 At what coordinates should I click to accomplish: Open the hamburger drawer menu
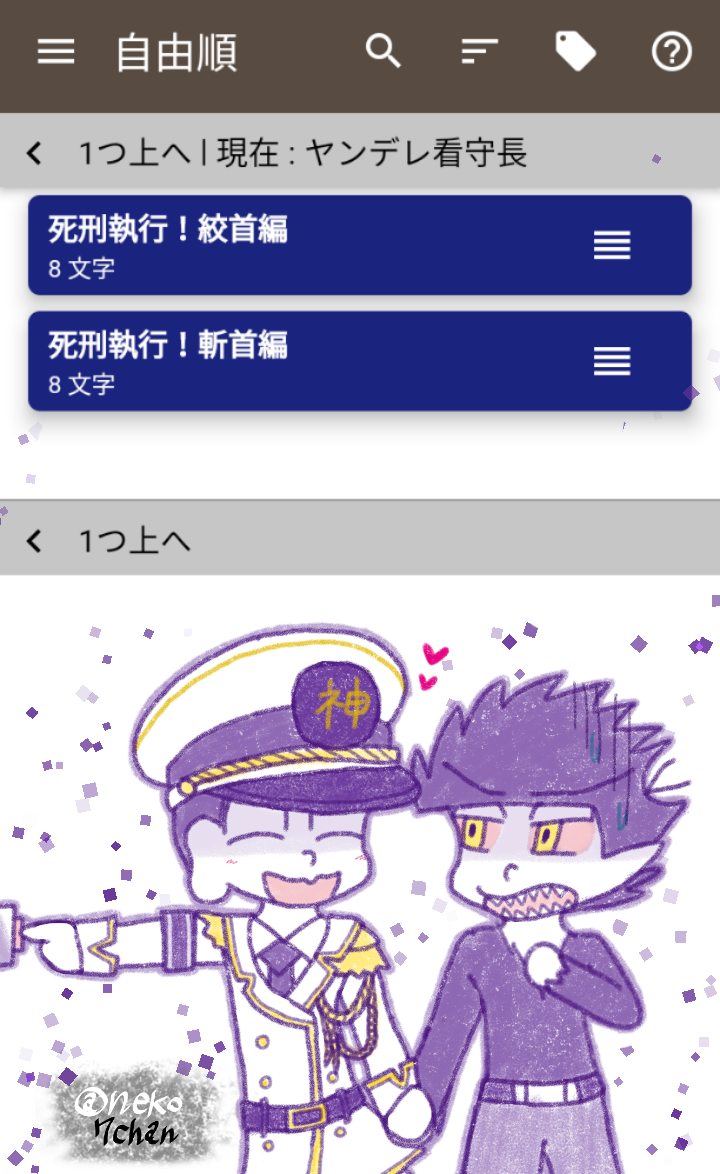(56, 52)
